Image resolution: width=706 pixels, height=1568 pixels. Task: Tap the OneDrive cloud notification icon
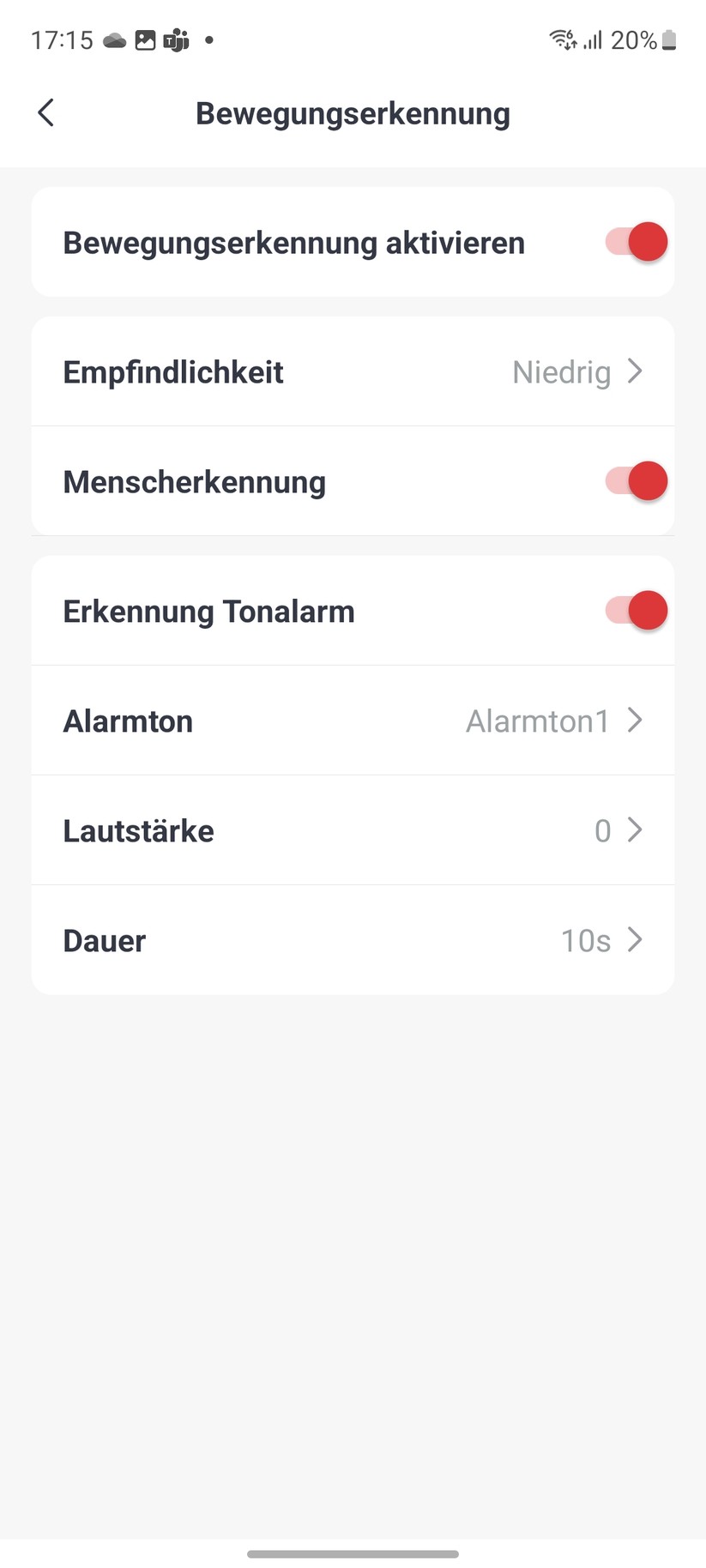click(x=114, y=39)
